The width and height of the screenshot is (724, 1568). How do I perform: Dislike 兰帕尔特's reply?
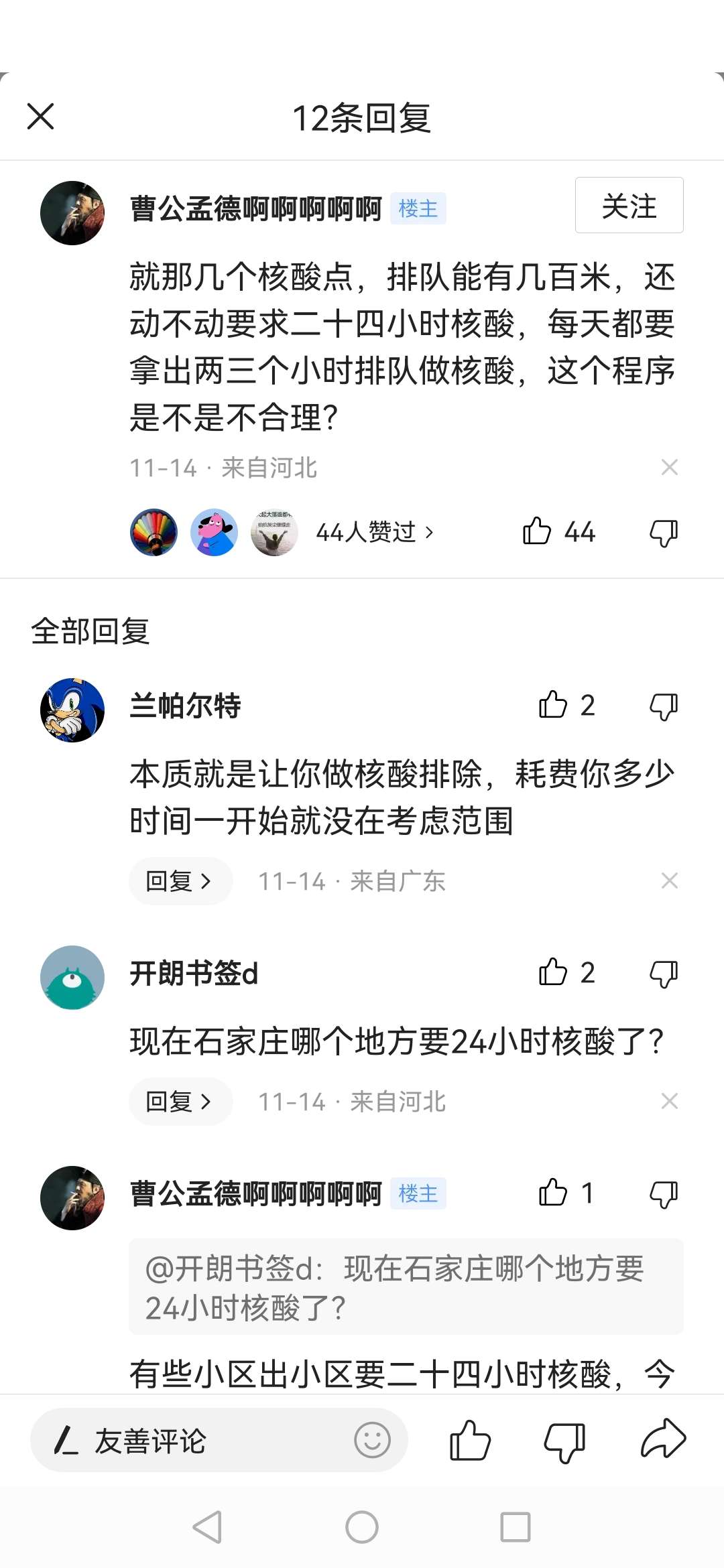(x=664, y=706)
